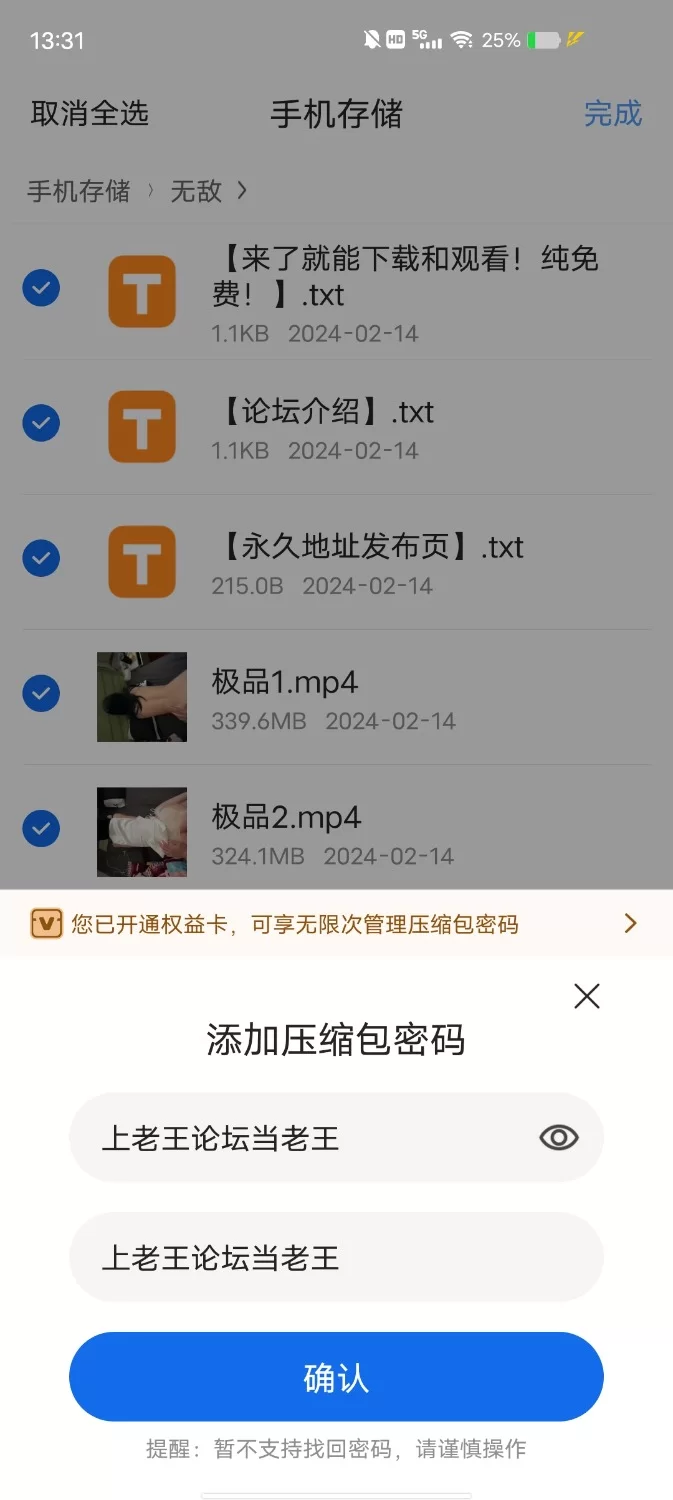Screen dimensions: 673x1500
Task: Open the 权益卡 membership banner
Action: 336,923
